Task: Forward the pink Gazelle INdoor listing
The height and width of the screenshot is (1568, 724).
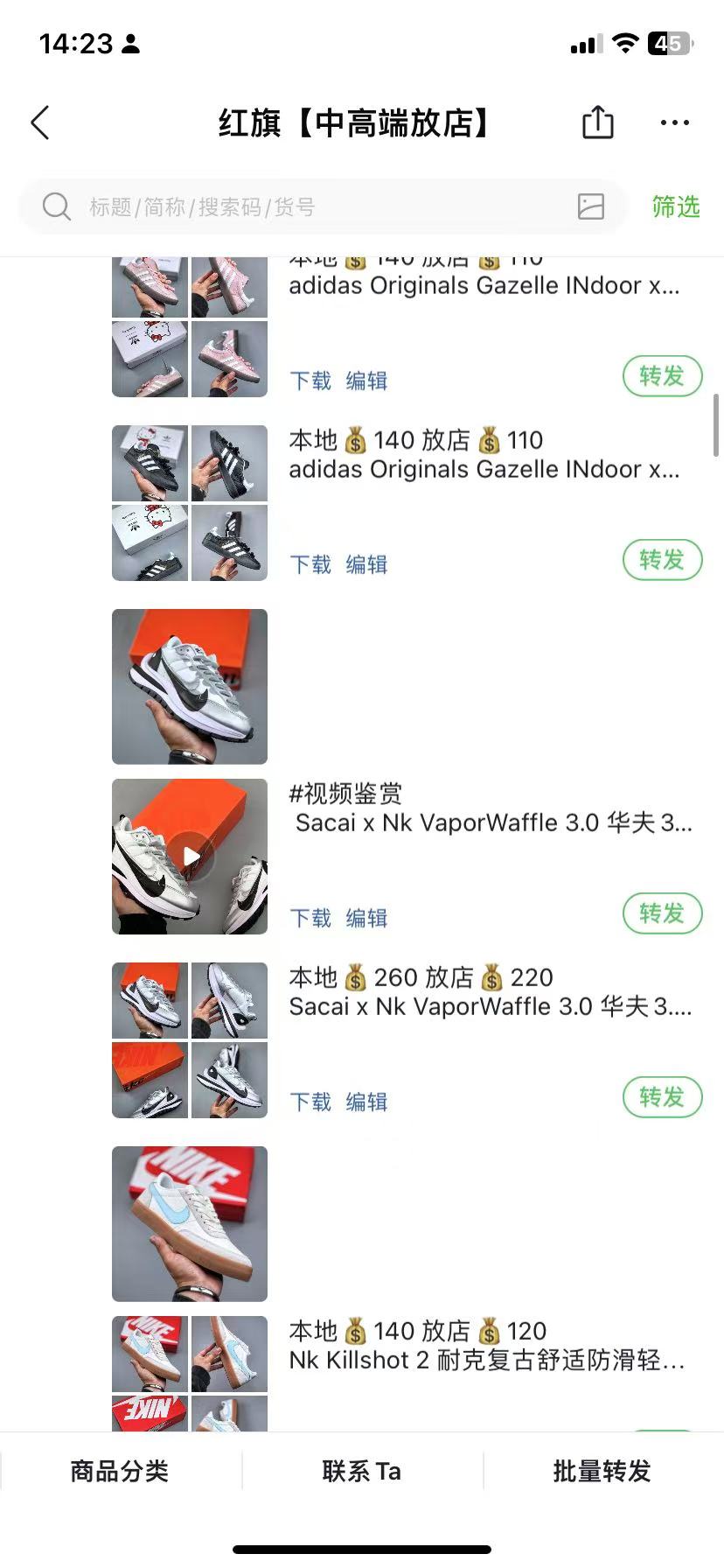Action: tap(662, 376)
